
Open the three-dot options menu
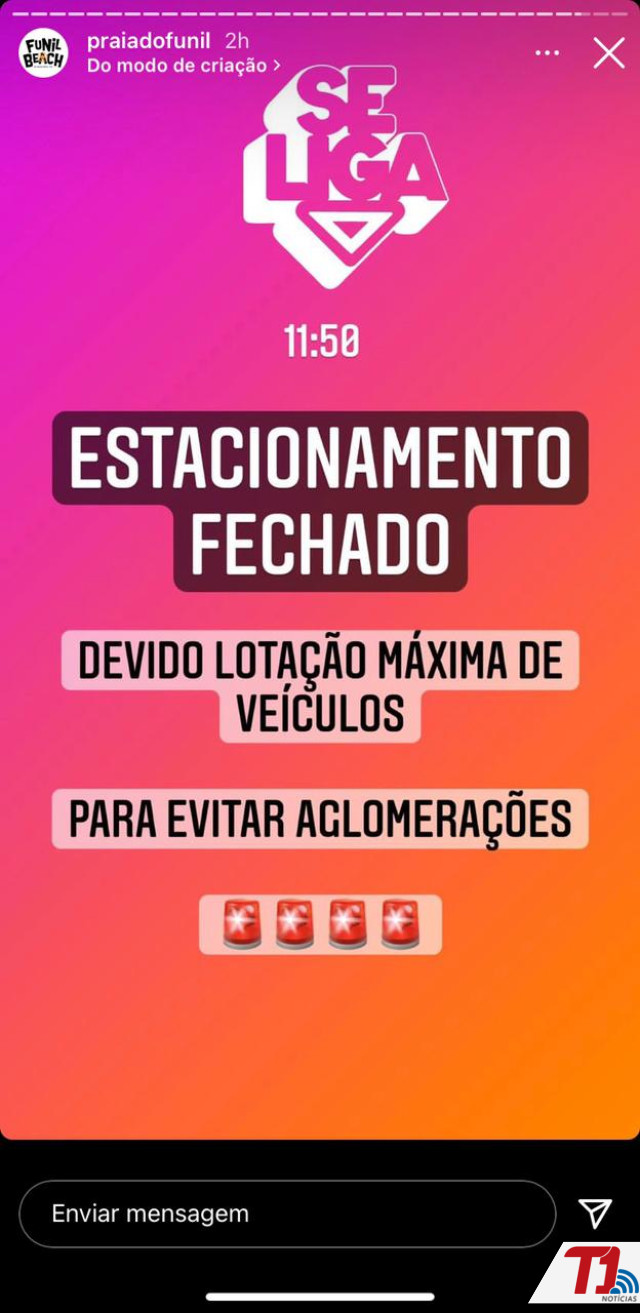[x=547, y=53]
